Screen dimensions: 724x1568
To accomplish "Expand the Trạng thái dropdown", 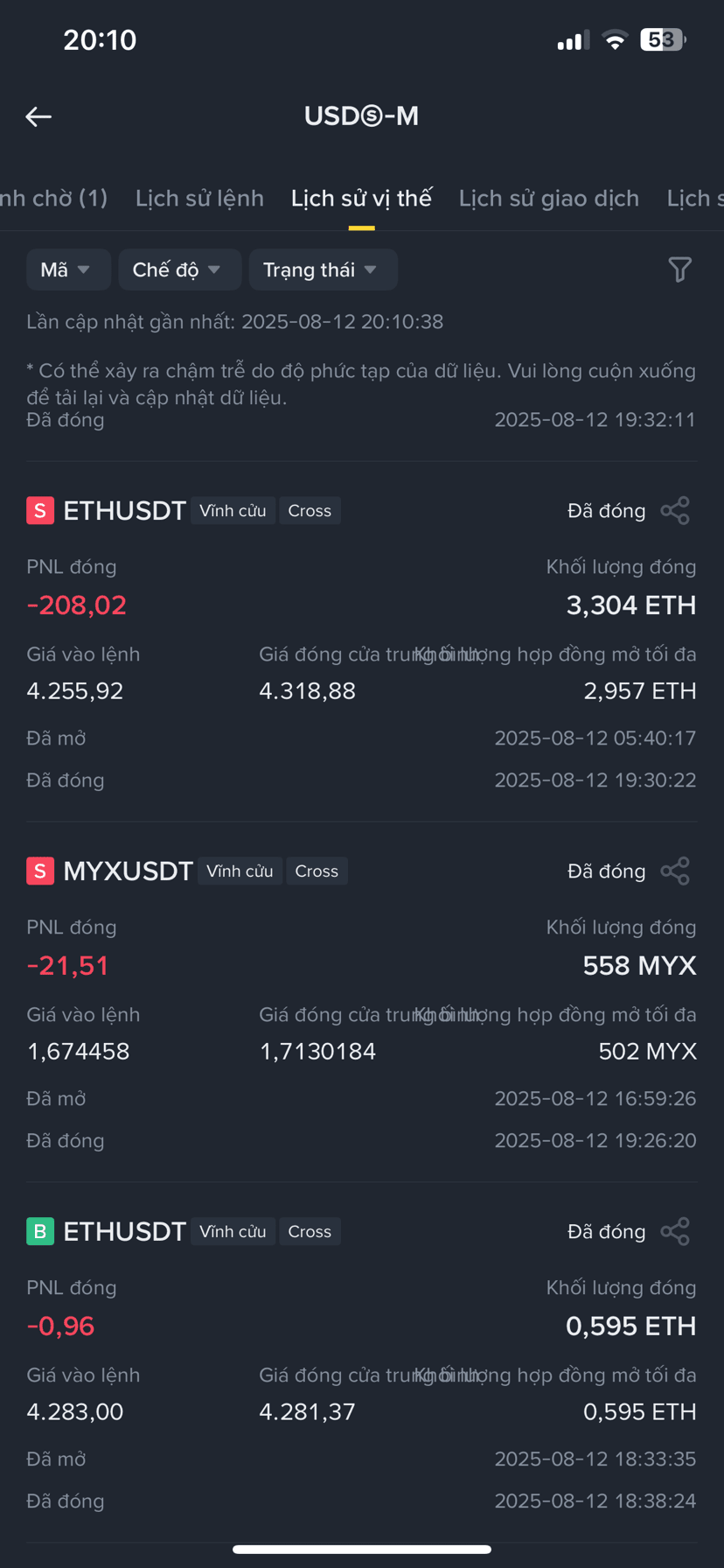I will coord(324,269).
